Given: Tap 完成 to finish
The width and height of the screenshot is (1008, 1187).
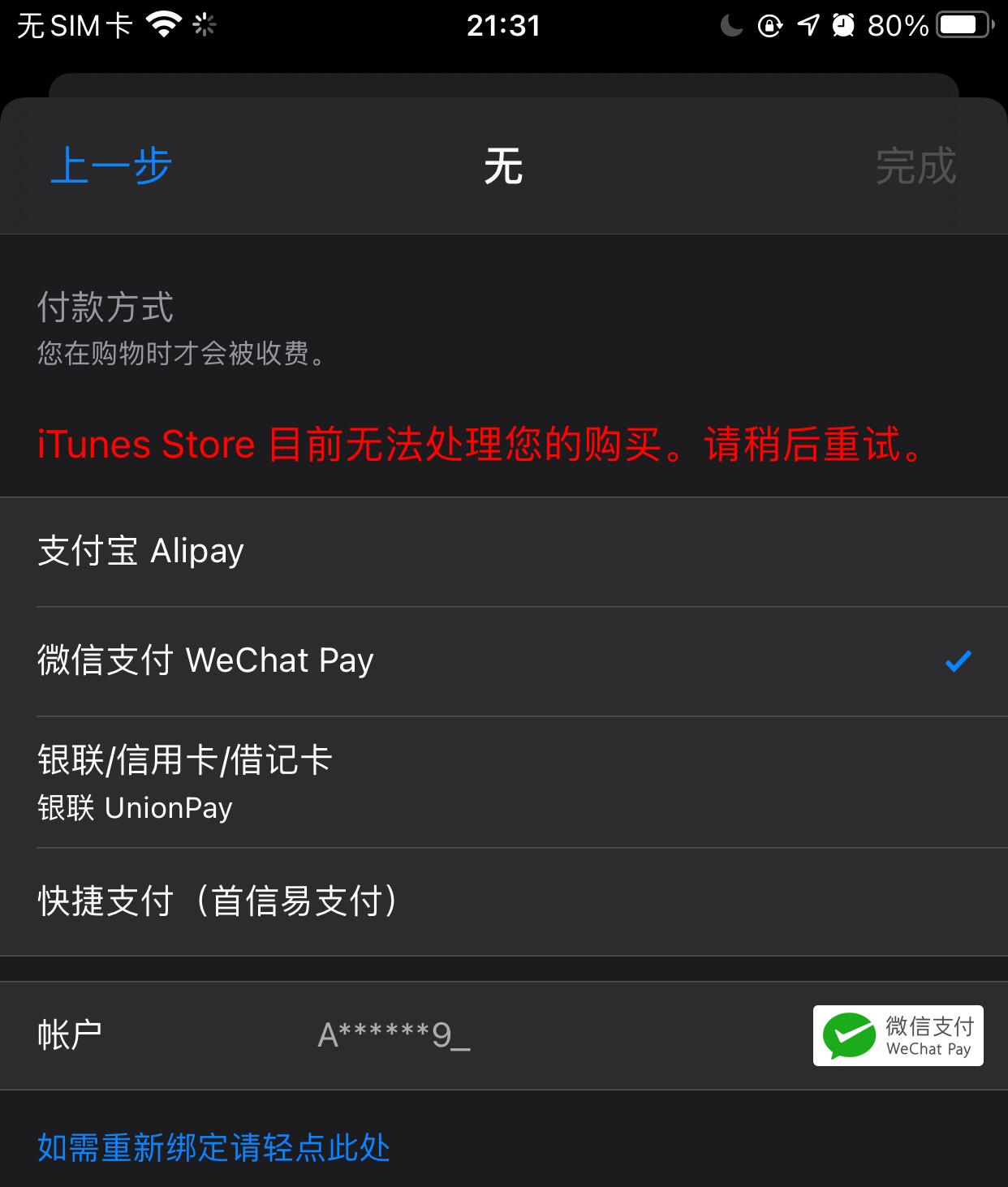Looking at the screenshot, I should pos(915,166).
